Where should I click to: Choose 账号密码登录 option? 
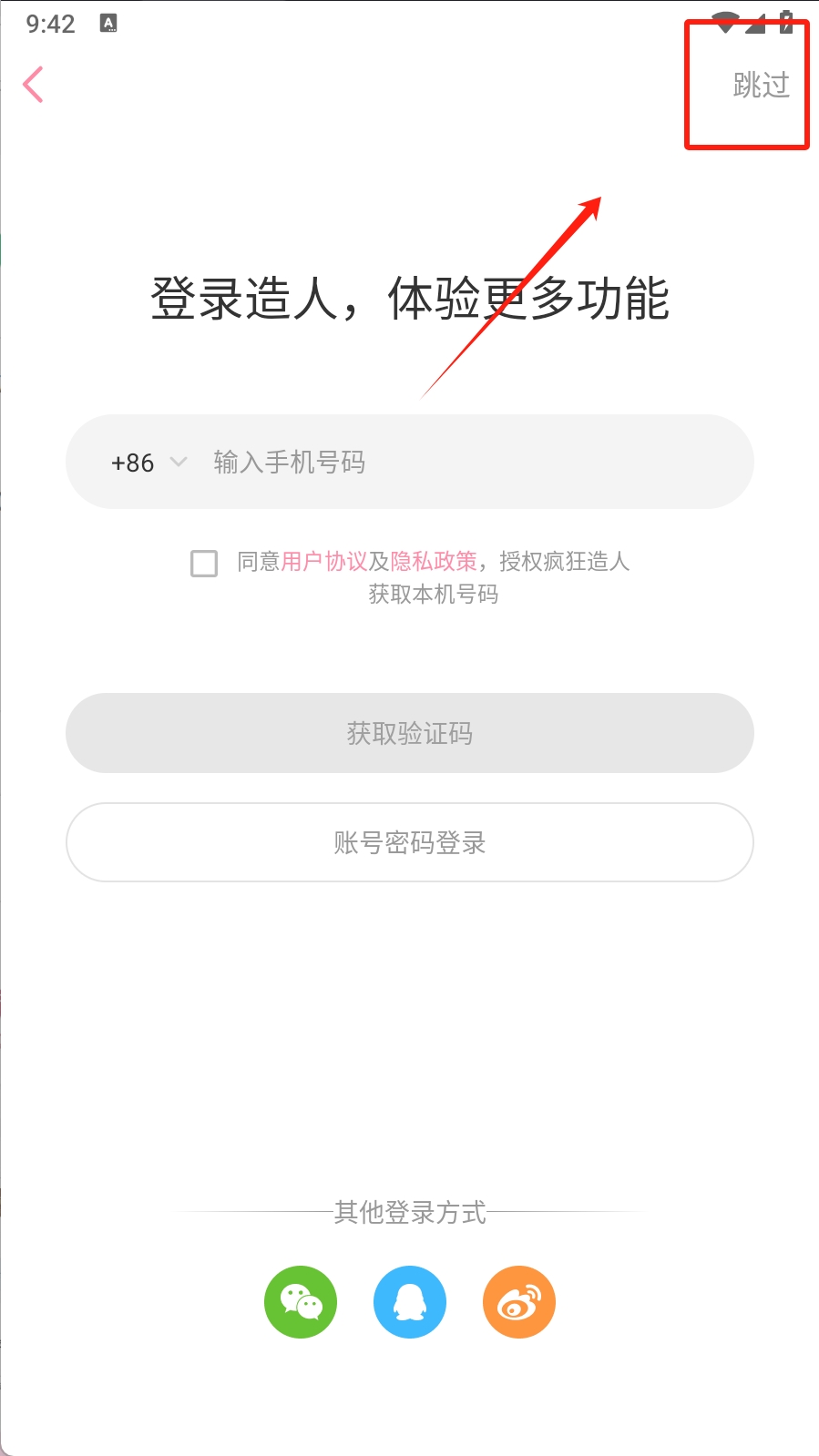click(410, 842)
